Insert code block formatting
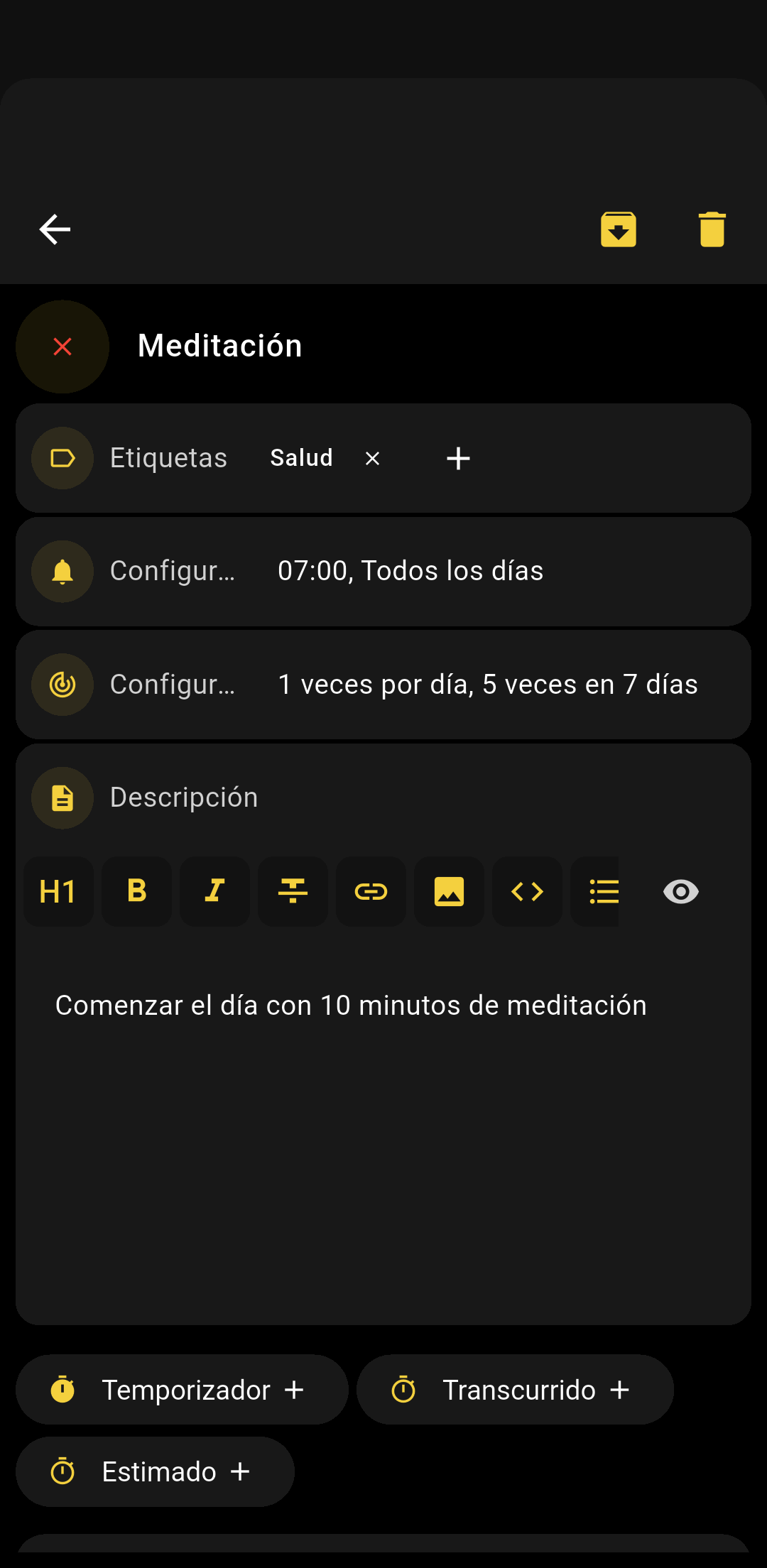Viewport: 767px width, 1568px height. click(527, 891)
